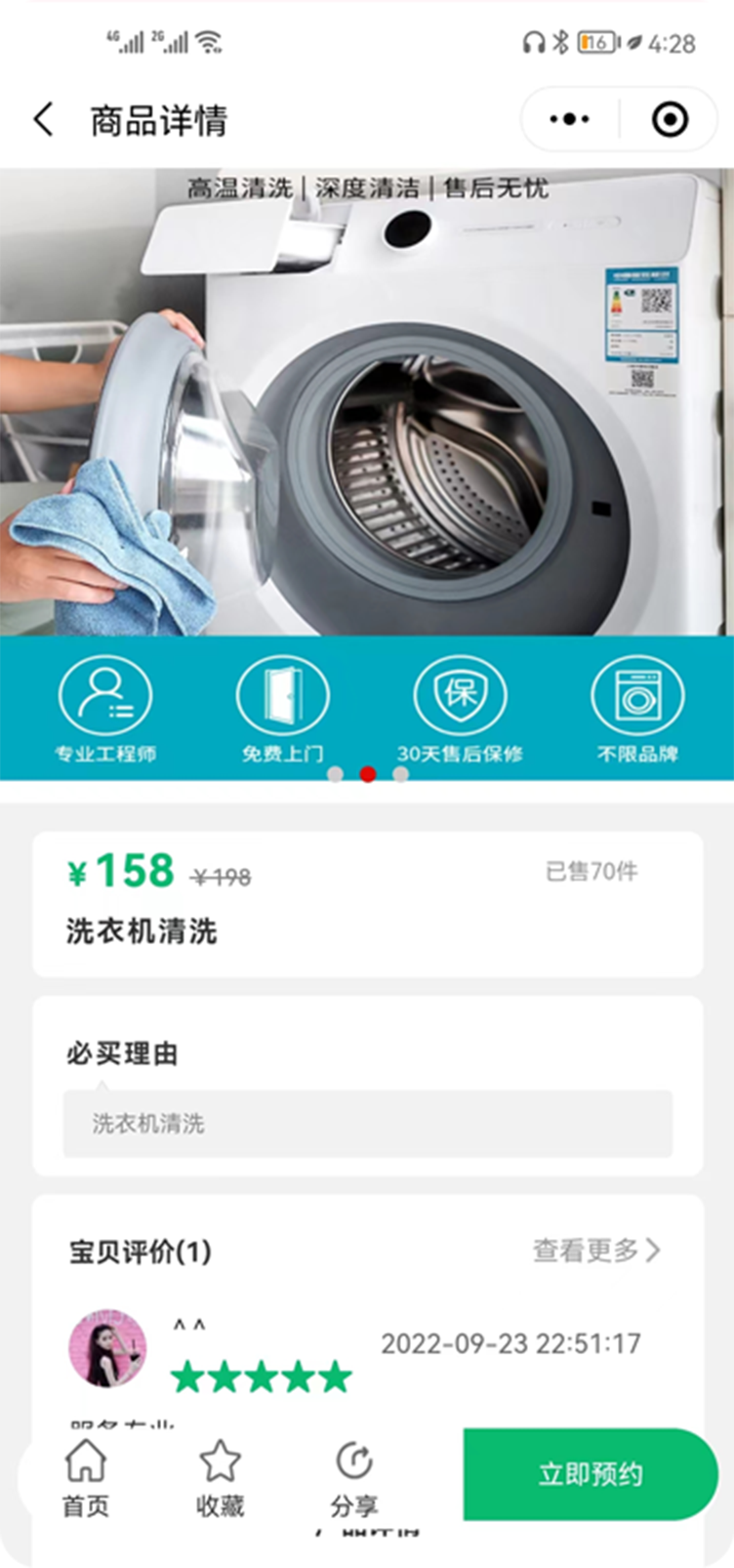
Task: View more reviews via 查看更多
Action: pos(596,1250)
